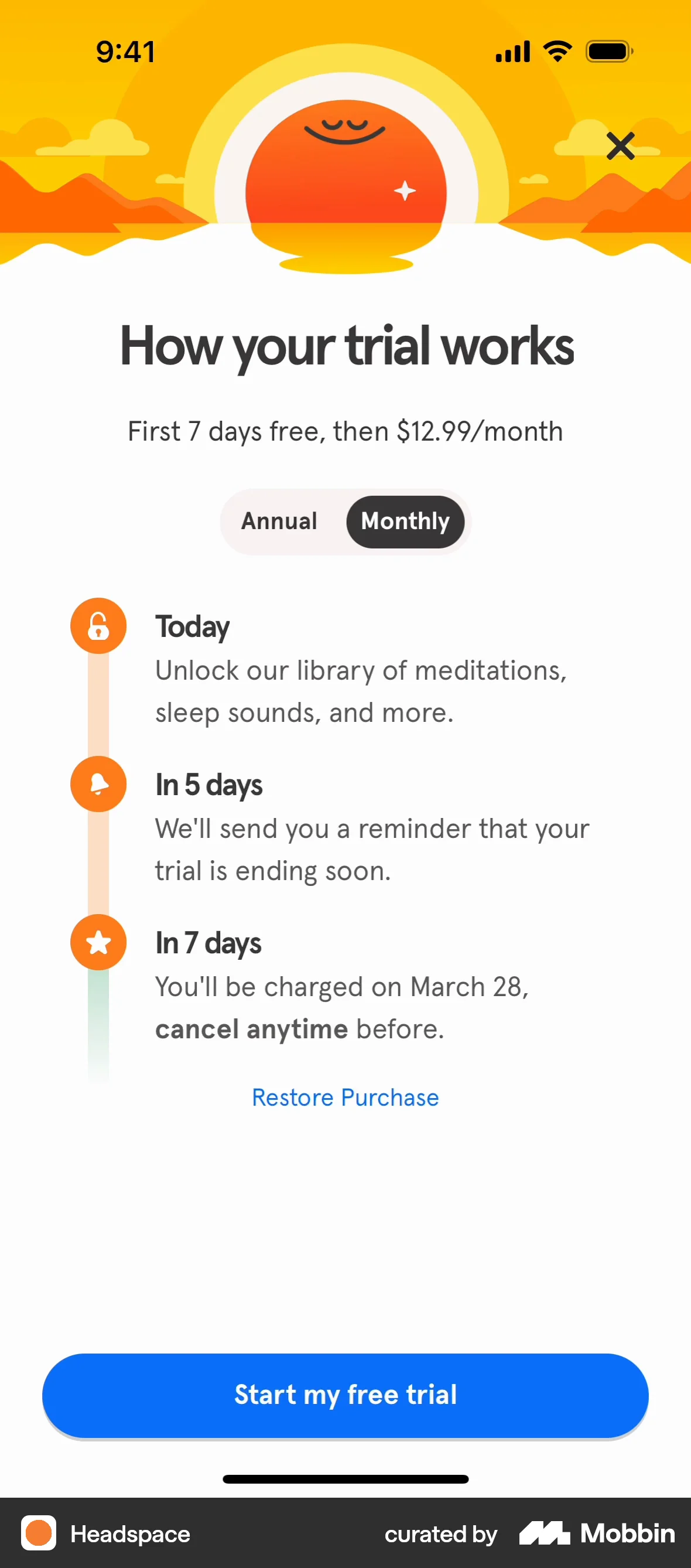Click the unlocked padlock icon next to Today
The width and height of the screenshot is (691, 1568).
(x=98, y=626)
